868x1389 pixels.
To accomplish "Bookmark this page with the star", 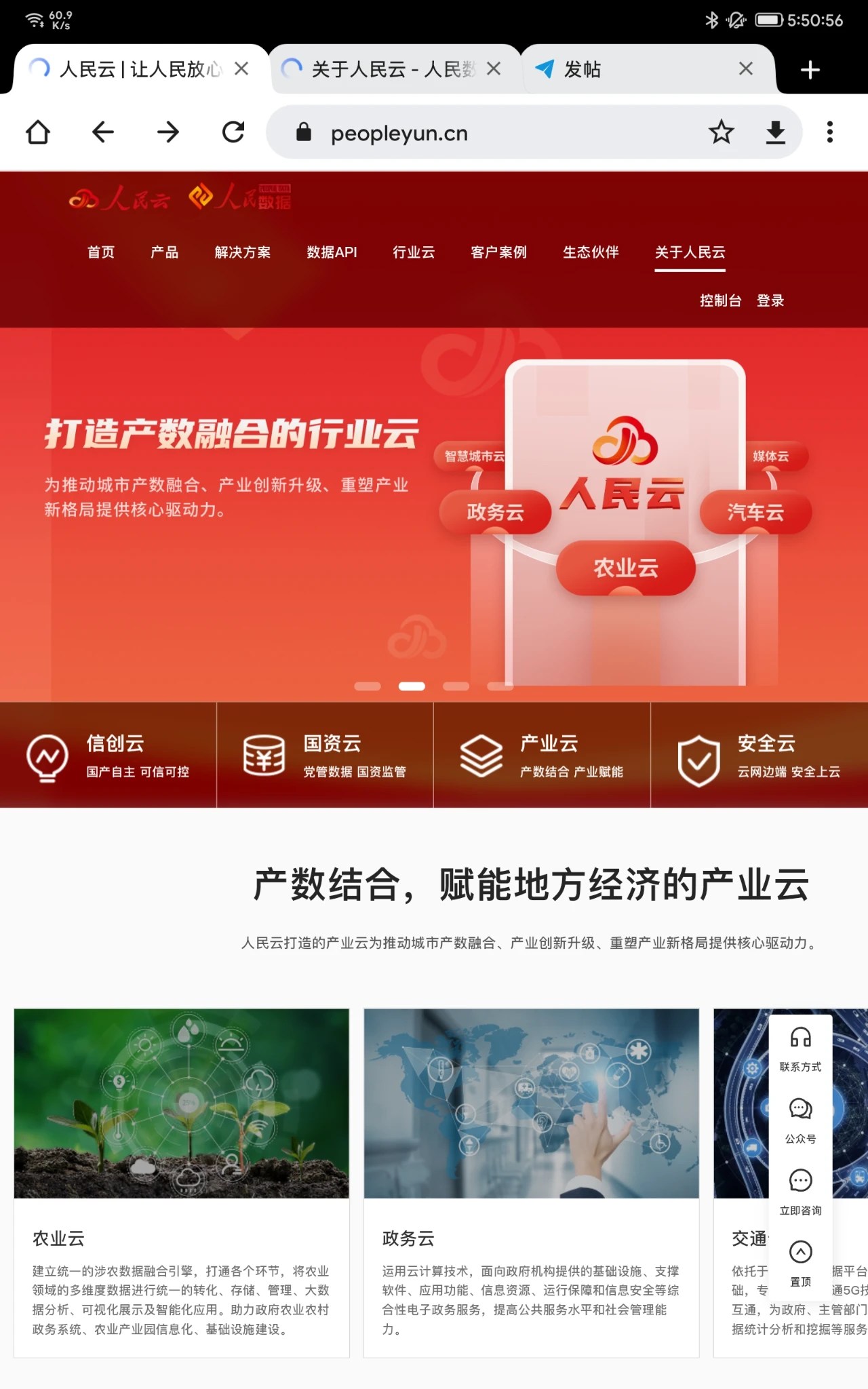I will point(721,132).
